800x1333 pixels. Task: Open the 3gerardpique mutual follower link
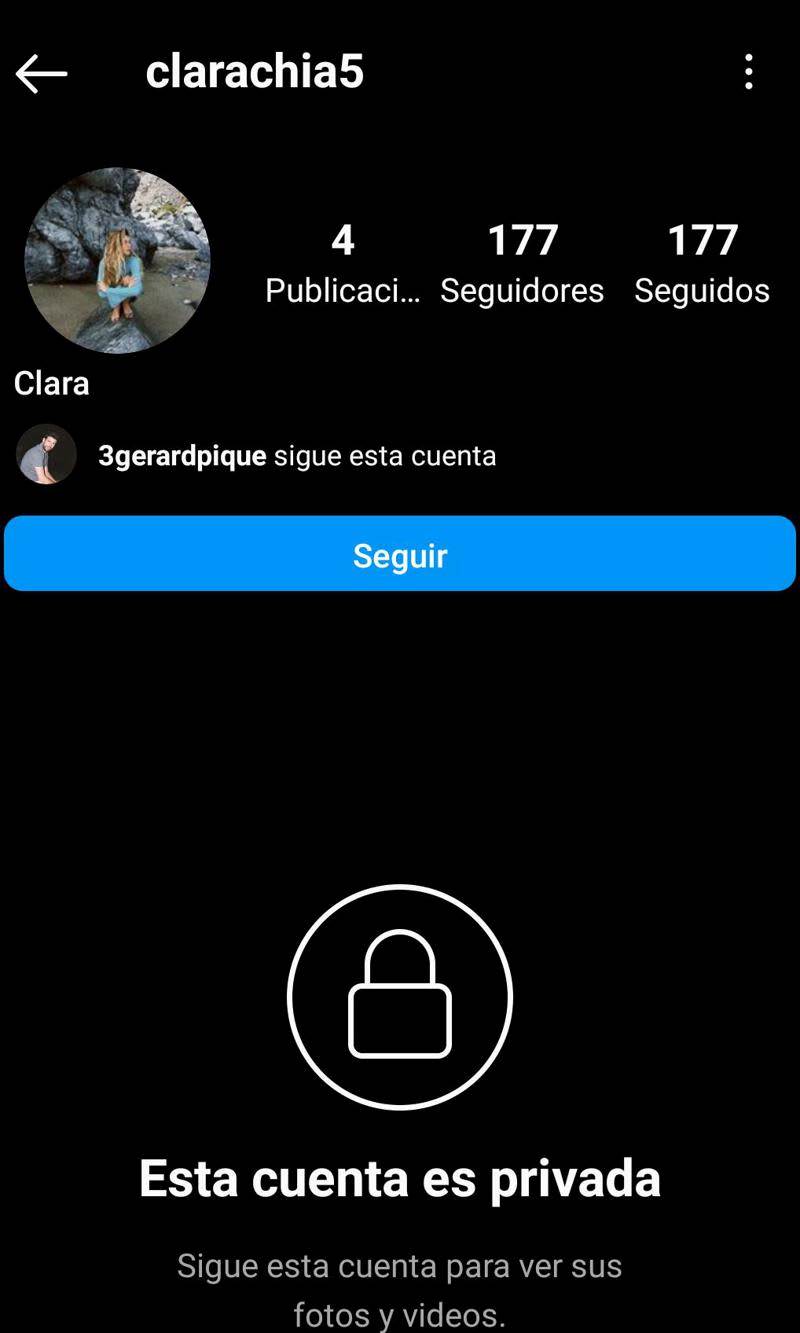pyautogui.click(x=182, y=456)
